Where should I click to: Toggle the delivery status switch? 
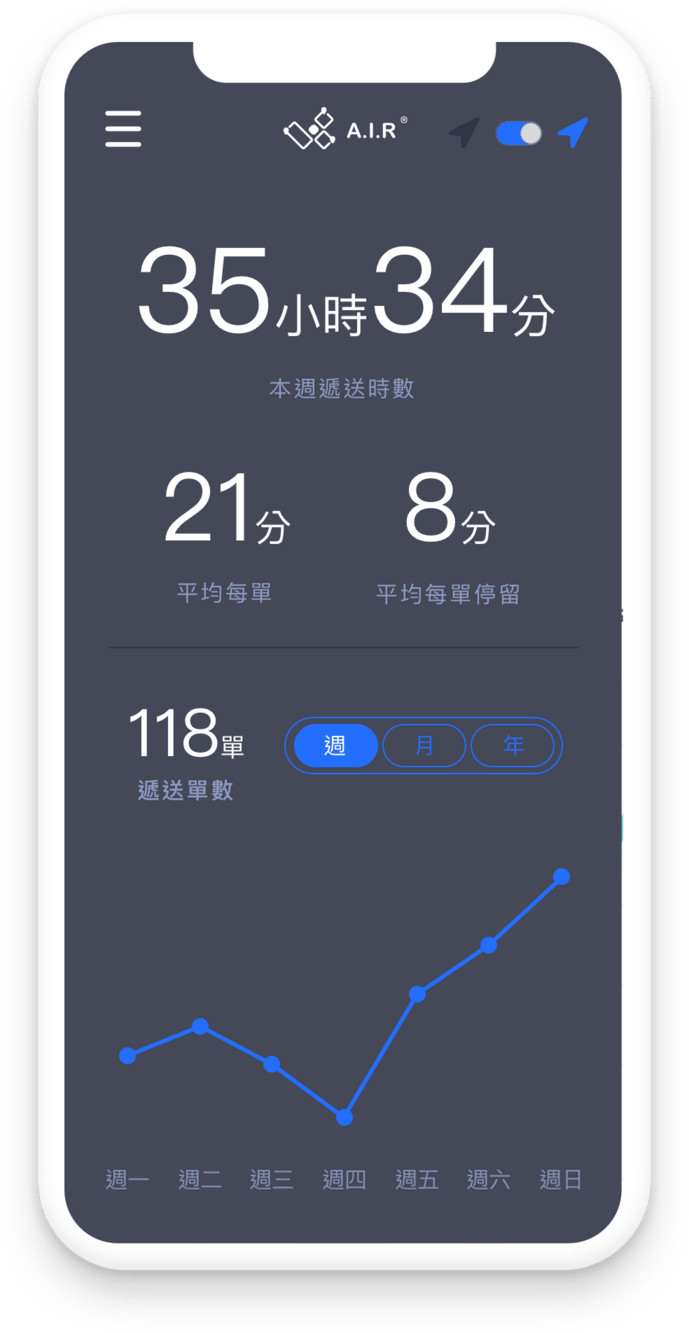tap(519, 133)
